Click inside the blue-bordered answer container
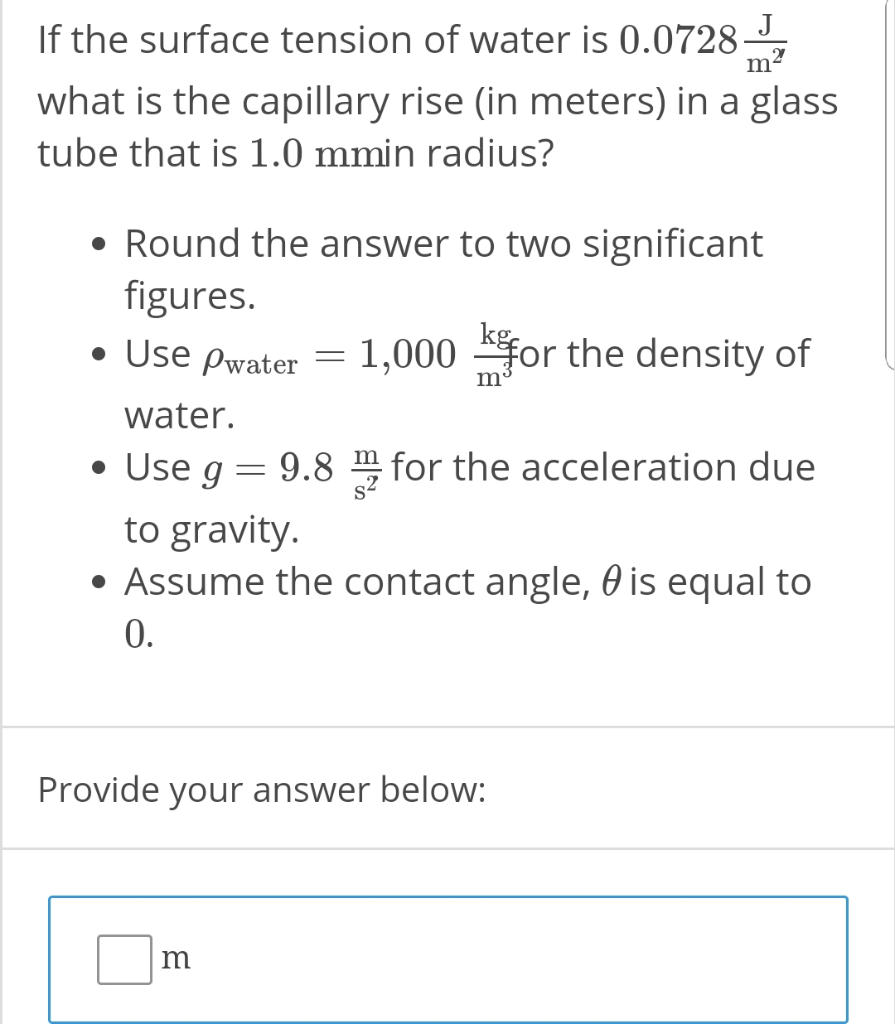The width and height of the screenshot is (895, 1024). click(447, 958)
